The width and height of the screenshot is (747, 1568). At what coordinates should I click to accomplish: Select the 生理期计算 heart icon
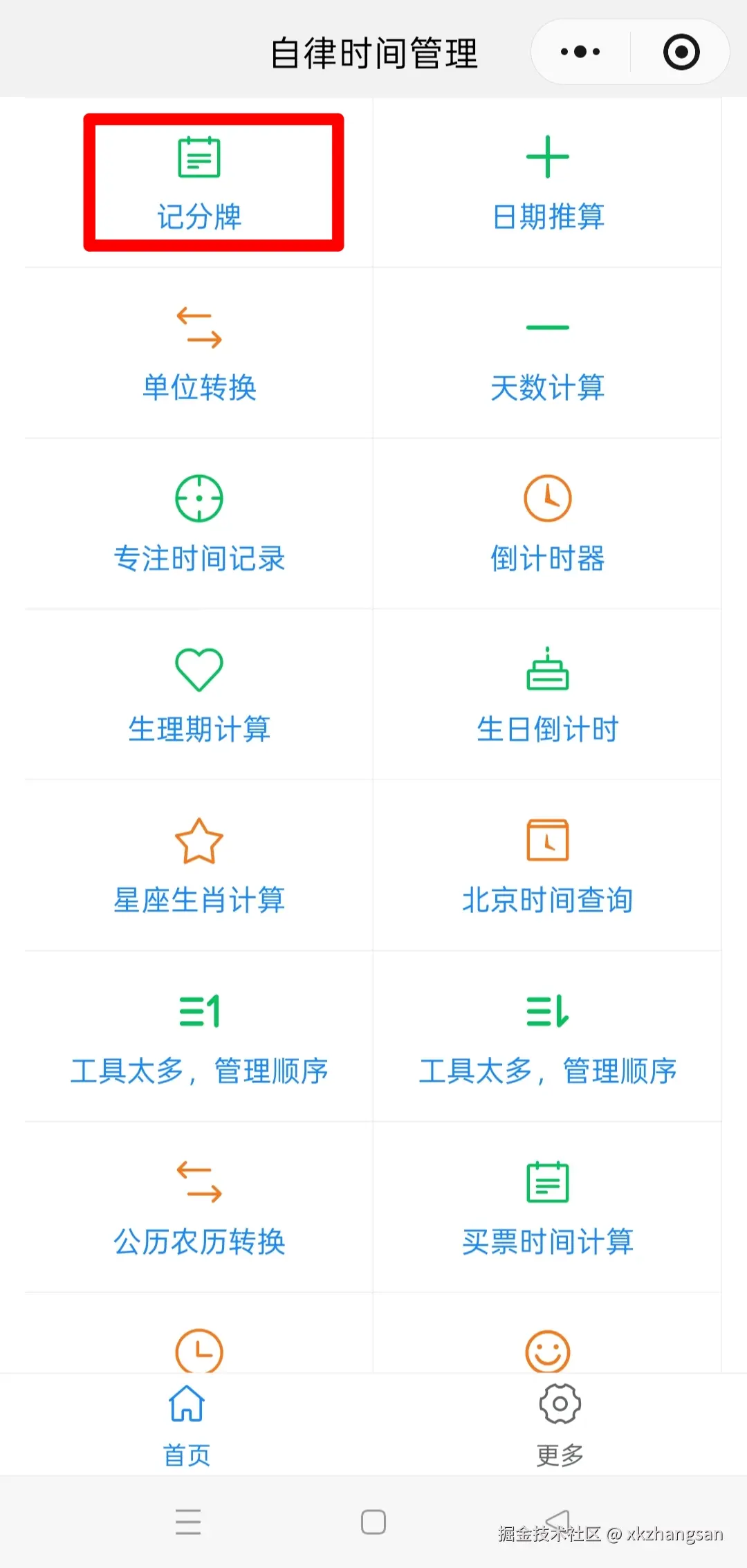[x=199, y=669]
